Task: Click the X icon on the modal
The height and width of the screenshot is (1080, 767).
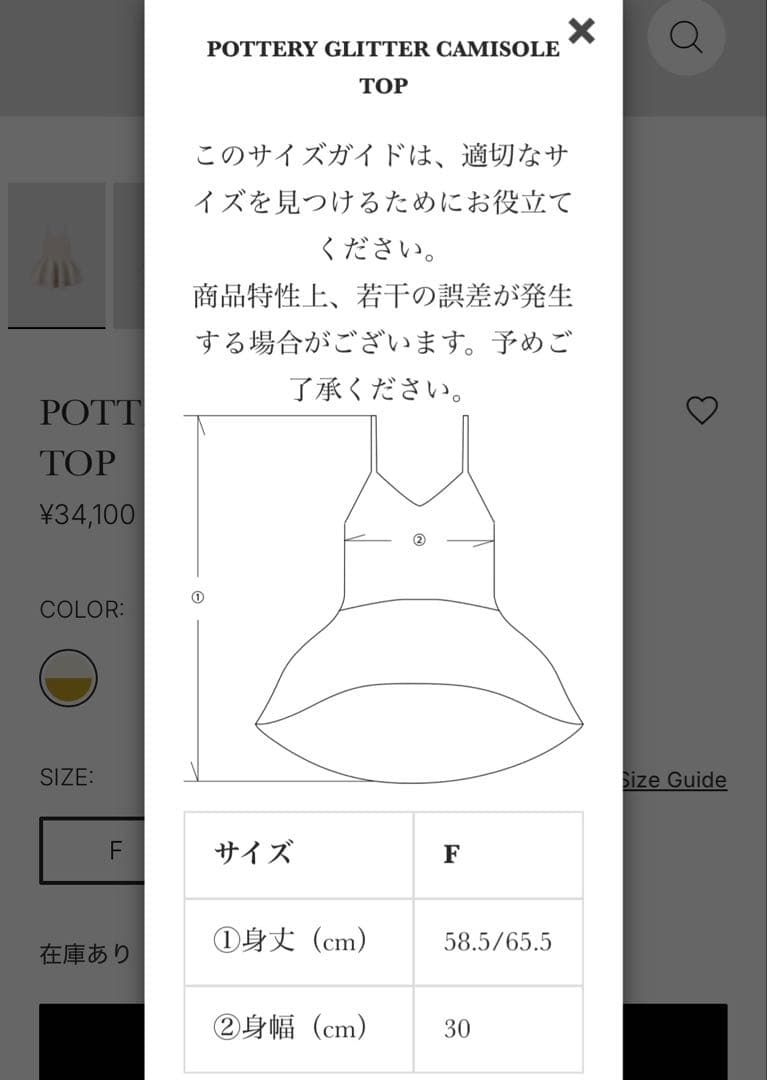Action: coord(581,31)
